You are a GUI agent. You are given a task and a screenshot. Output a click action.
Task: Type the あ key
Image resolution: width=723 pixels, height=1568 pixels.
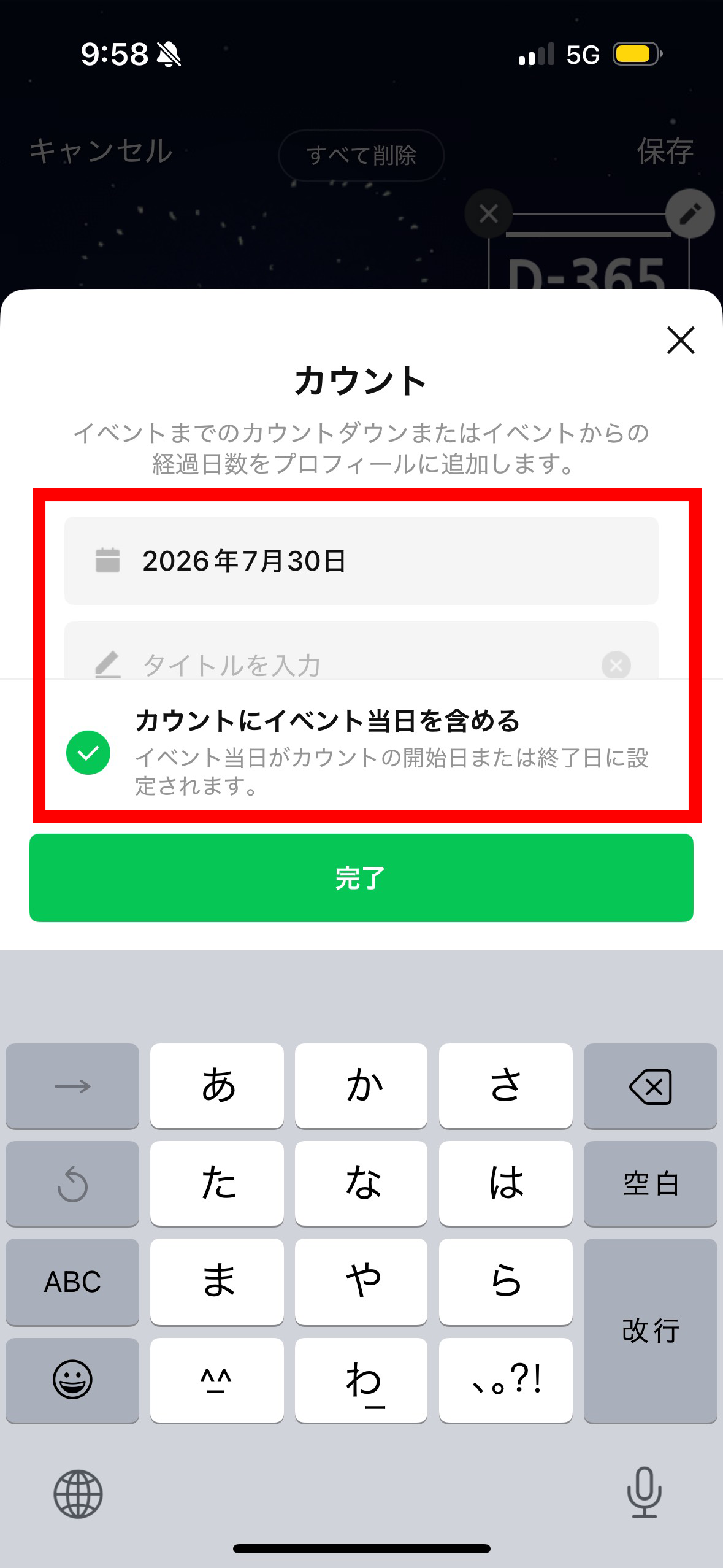point(217,1086)
